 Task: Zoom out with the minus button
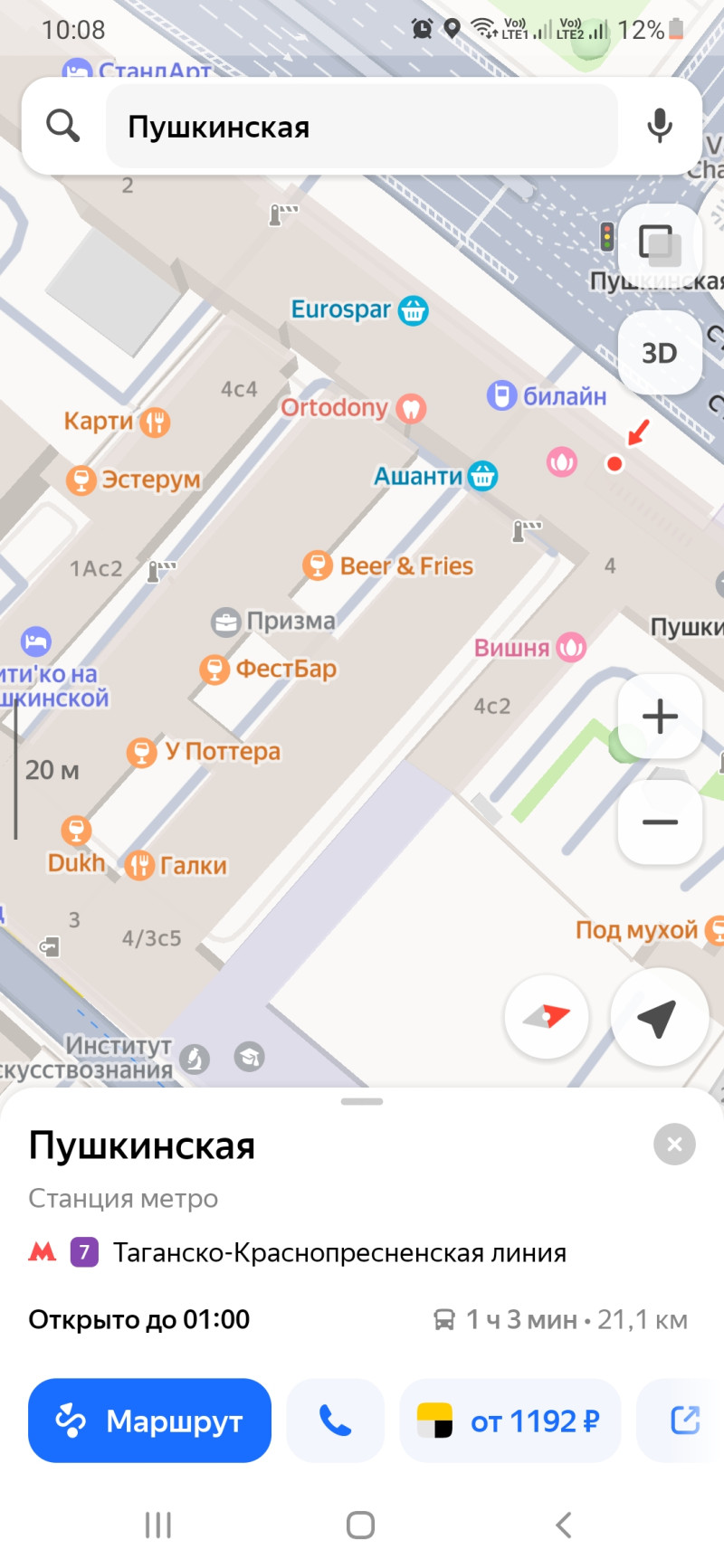660,822
